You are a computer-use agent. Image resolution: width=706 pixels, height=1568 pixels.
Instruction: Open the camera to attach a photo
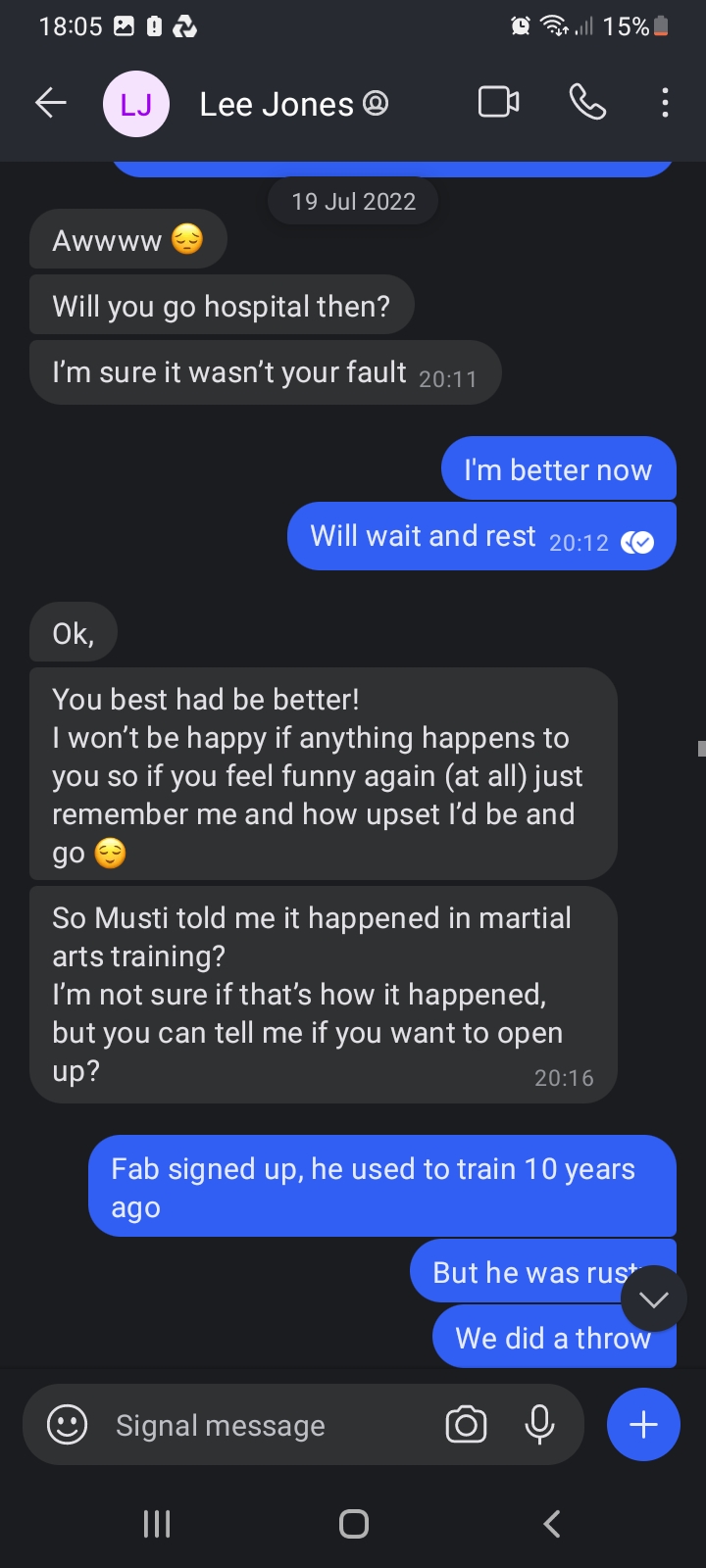pos(466,1425)
